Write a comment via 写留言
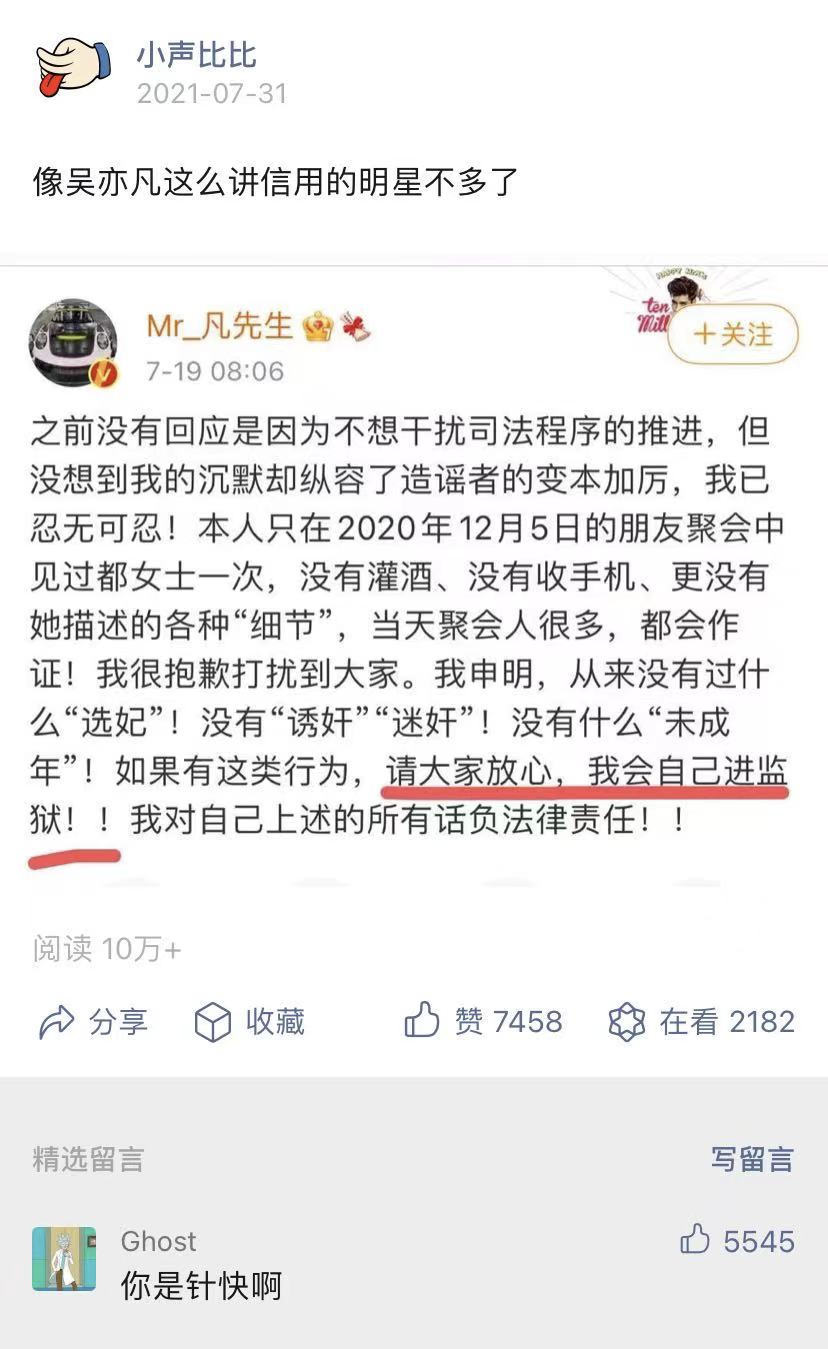This screenshot has height=1349, width=828. point(752,1159)
